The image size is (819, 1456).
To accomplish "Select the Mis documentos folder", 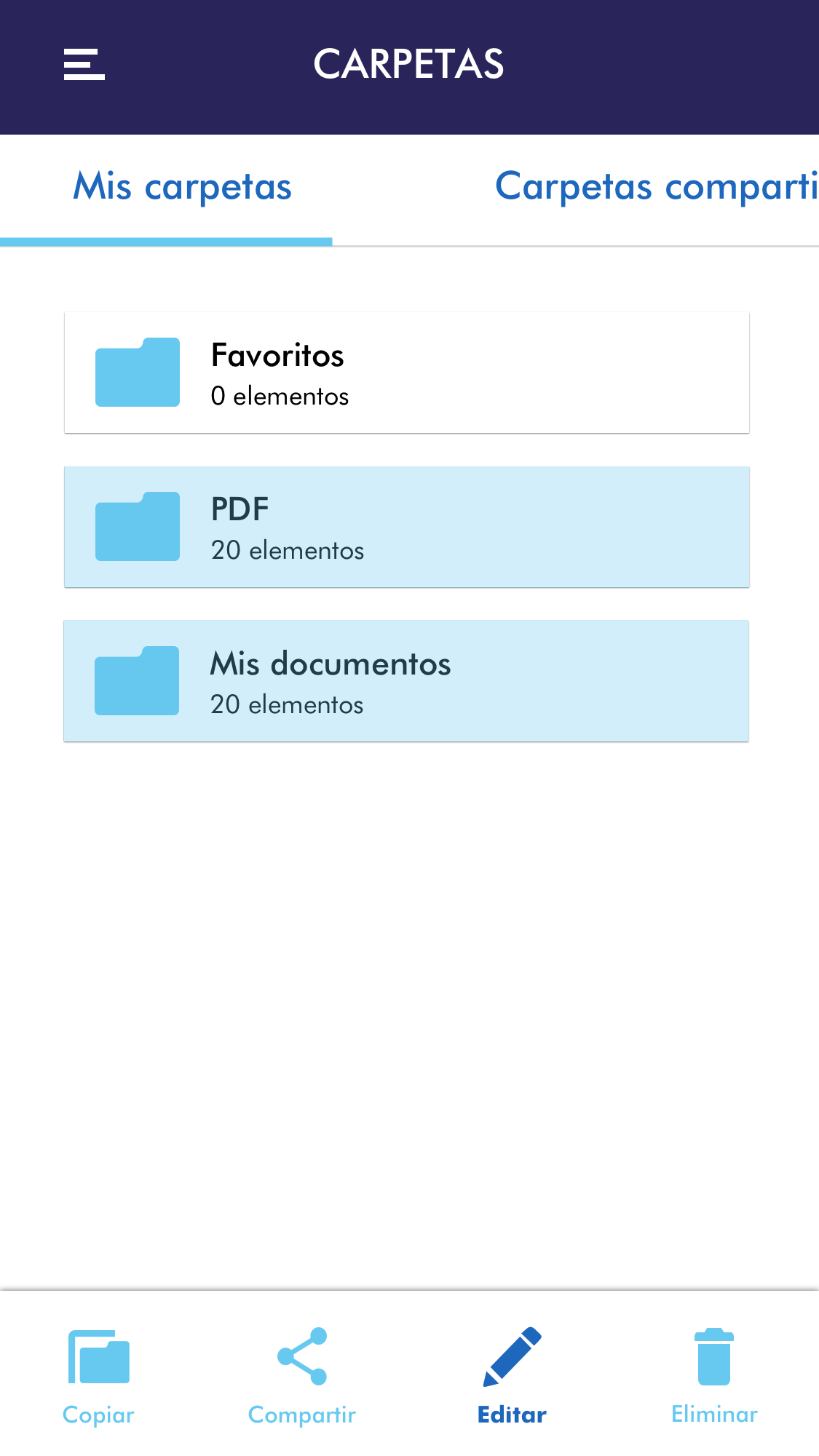I will (406, 681).
